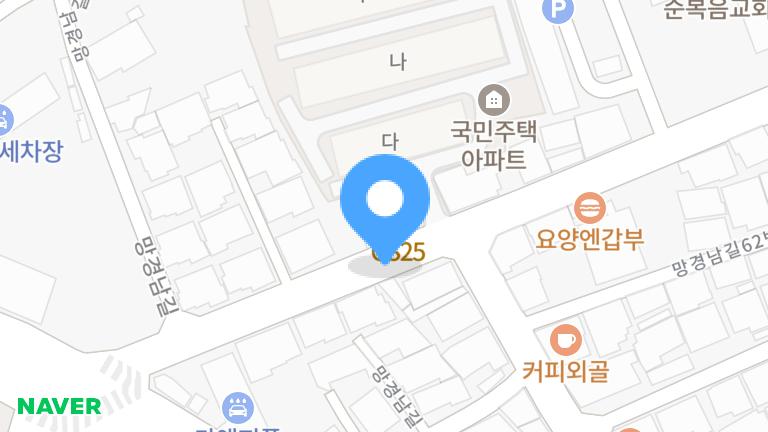This screenshot has width=768, height=432.
Task: Open the 국민주택아파트 apartment marker
Action: pos(492,100)
